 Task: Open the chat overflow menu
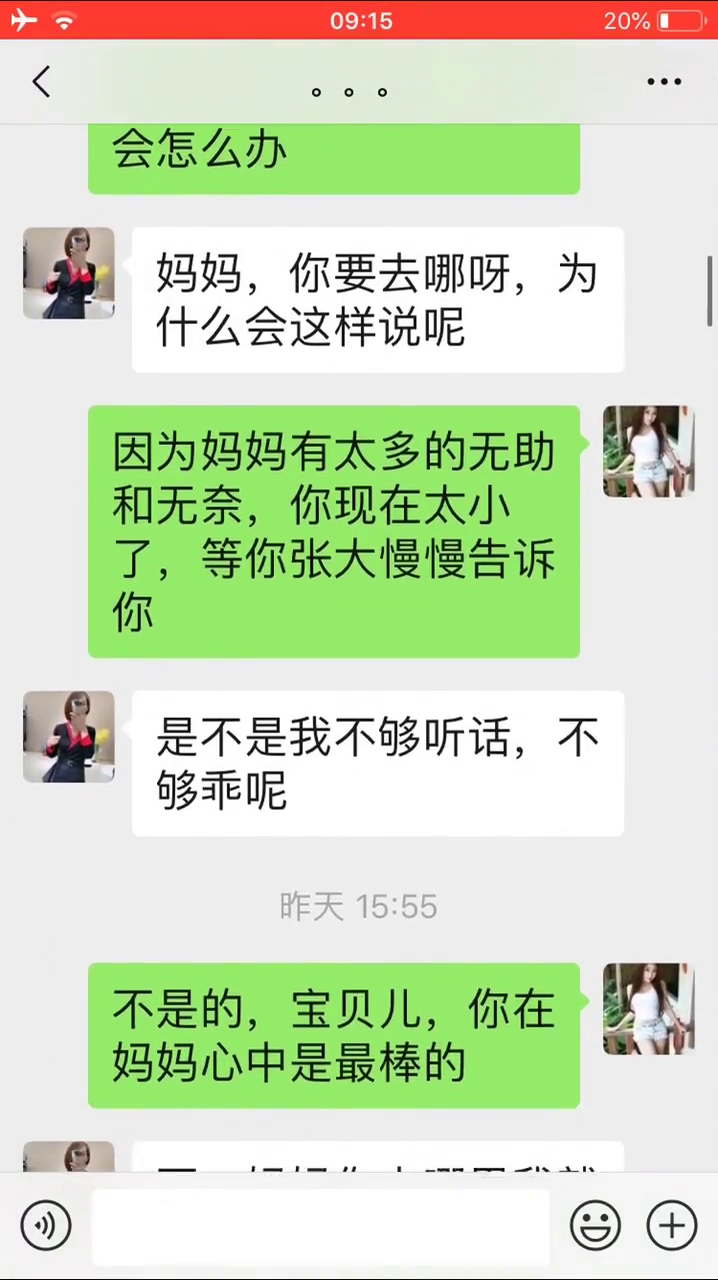click(664, 82)
